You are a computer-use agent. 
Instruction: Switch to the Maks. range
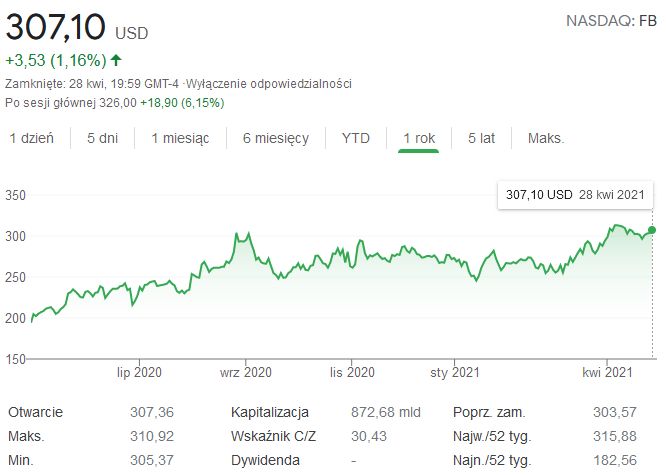pyautogui.click(x=546, y=138)
